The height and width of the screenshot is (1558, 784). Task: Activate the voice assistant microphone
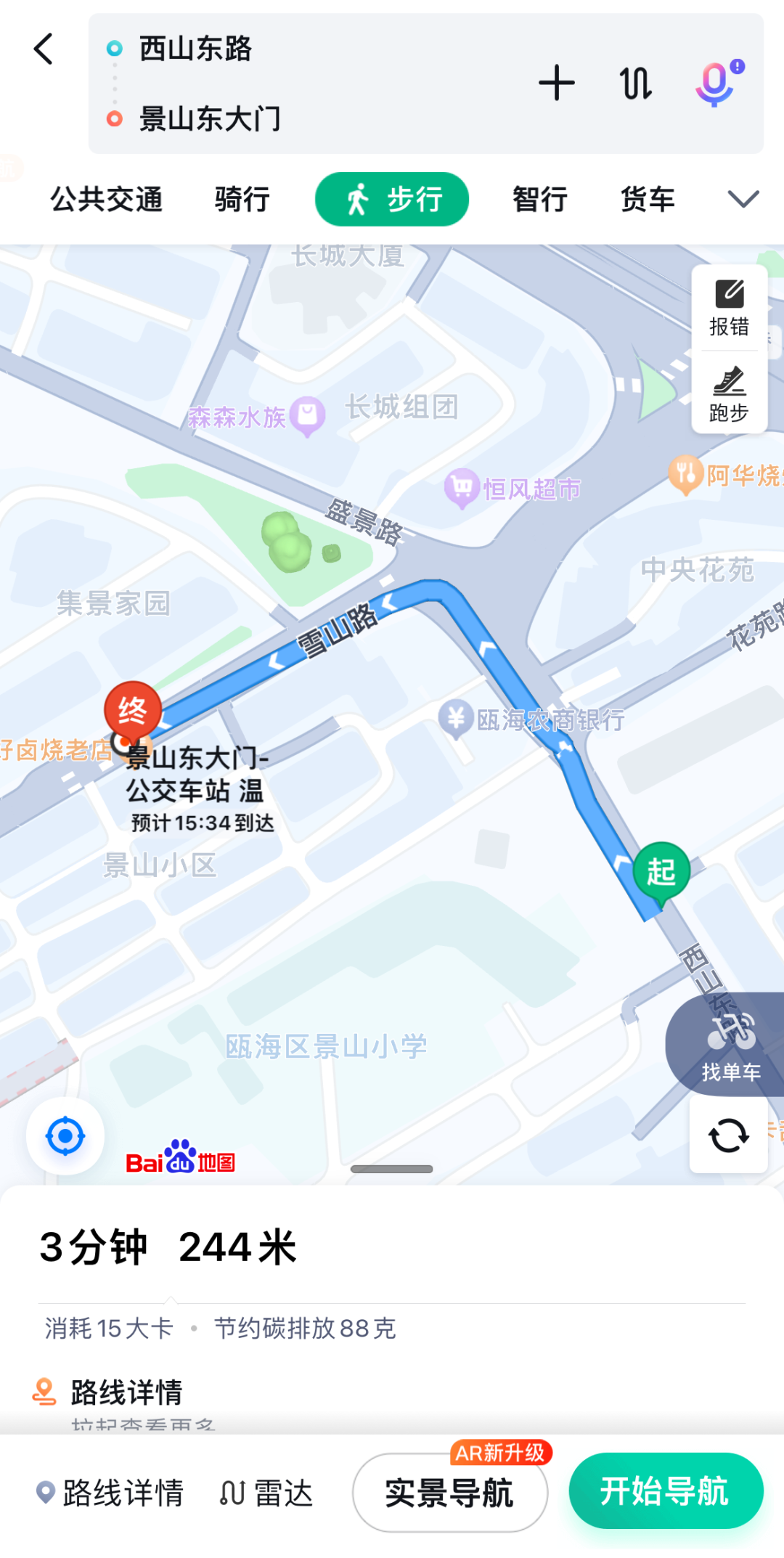pyautogui.click(x=717, y=83)
